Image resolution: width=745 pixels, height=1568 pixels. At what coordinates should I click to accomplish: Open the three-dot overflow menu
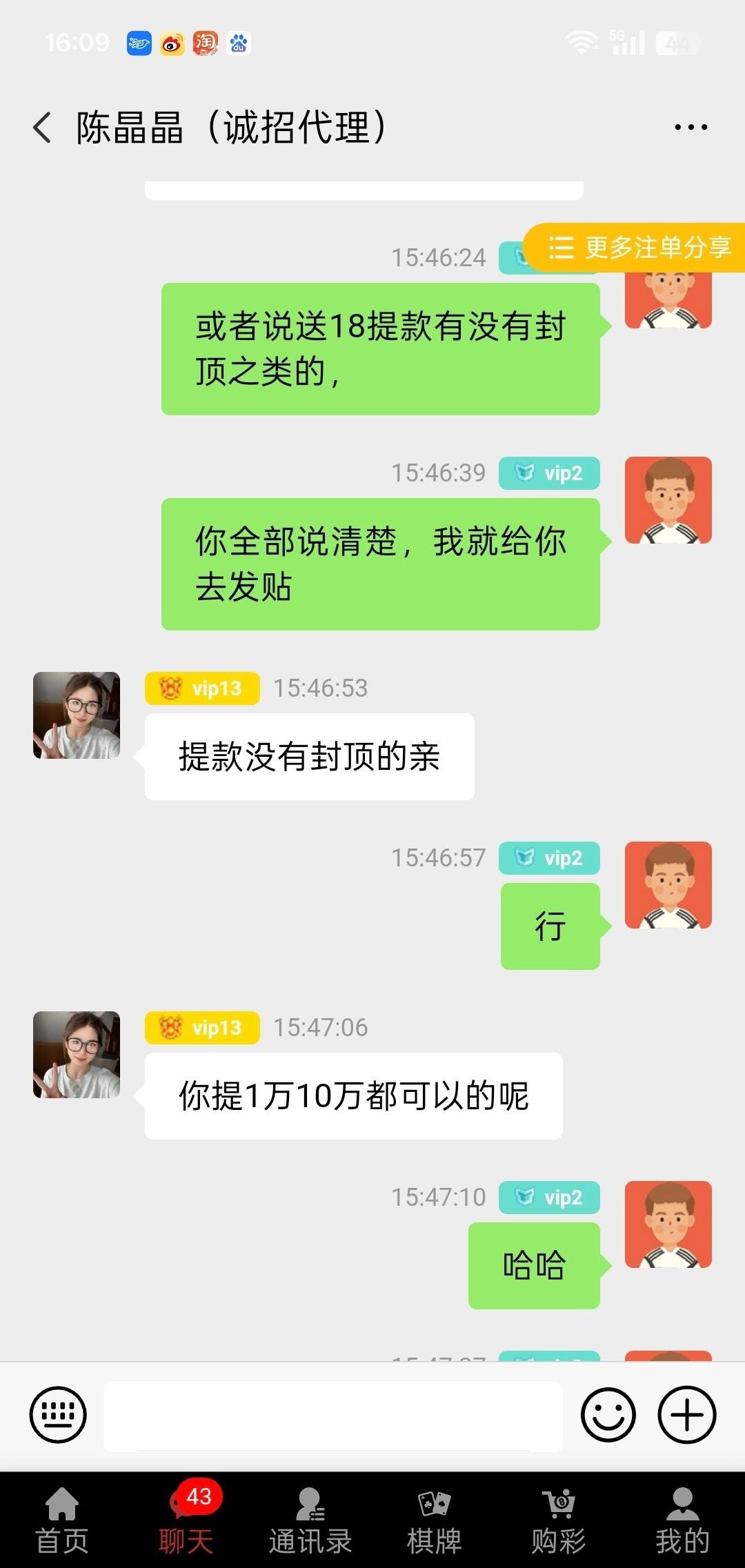pos(691,128)
